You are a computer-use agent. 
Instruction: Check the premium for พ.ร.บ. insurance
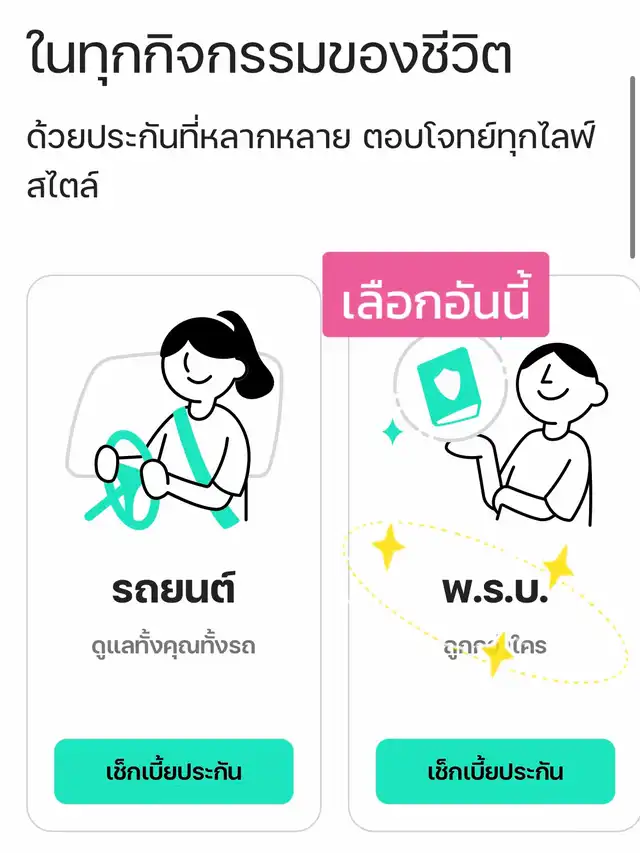point(495,771)
